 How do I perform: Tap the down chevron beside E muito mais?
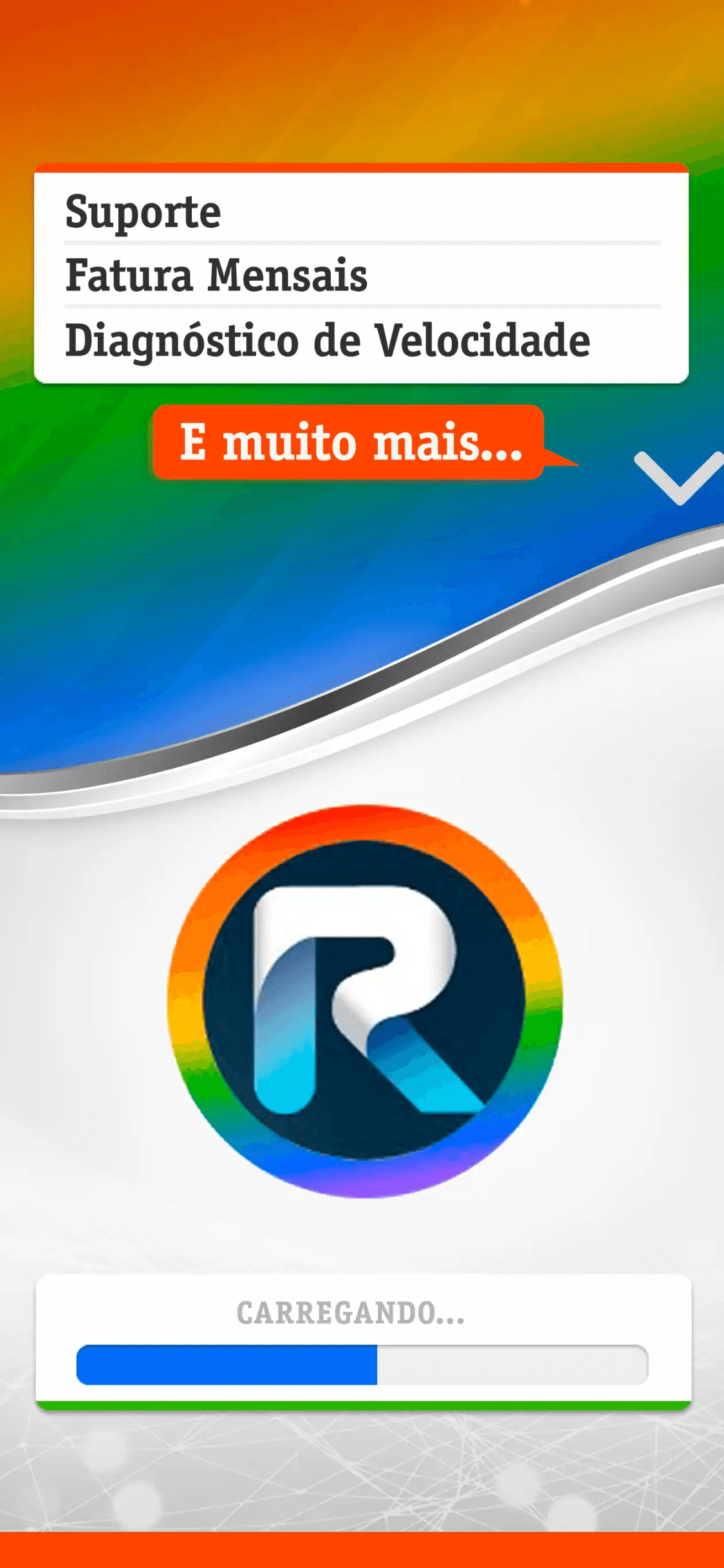coord(679,478)
